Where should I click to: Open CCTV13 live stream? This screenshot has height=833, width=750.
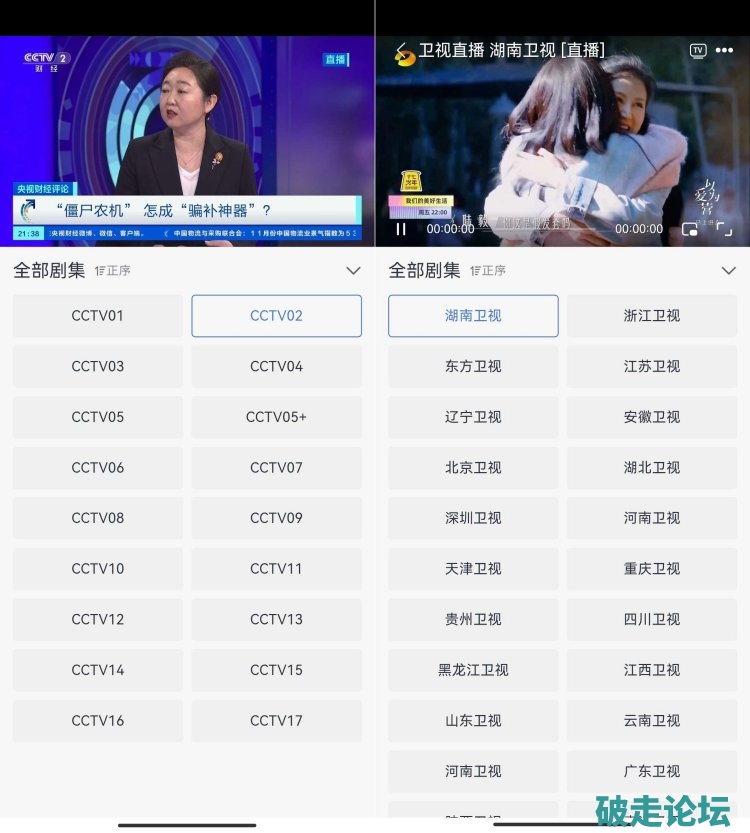[276, 620]
